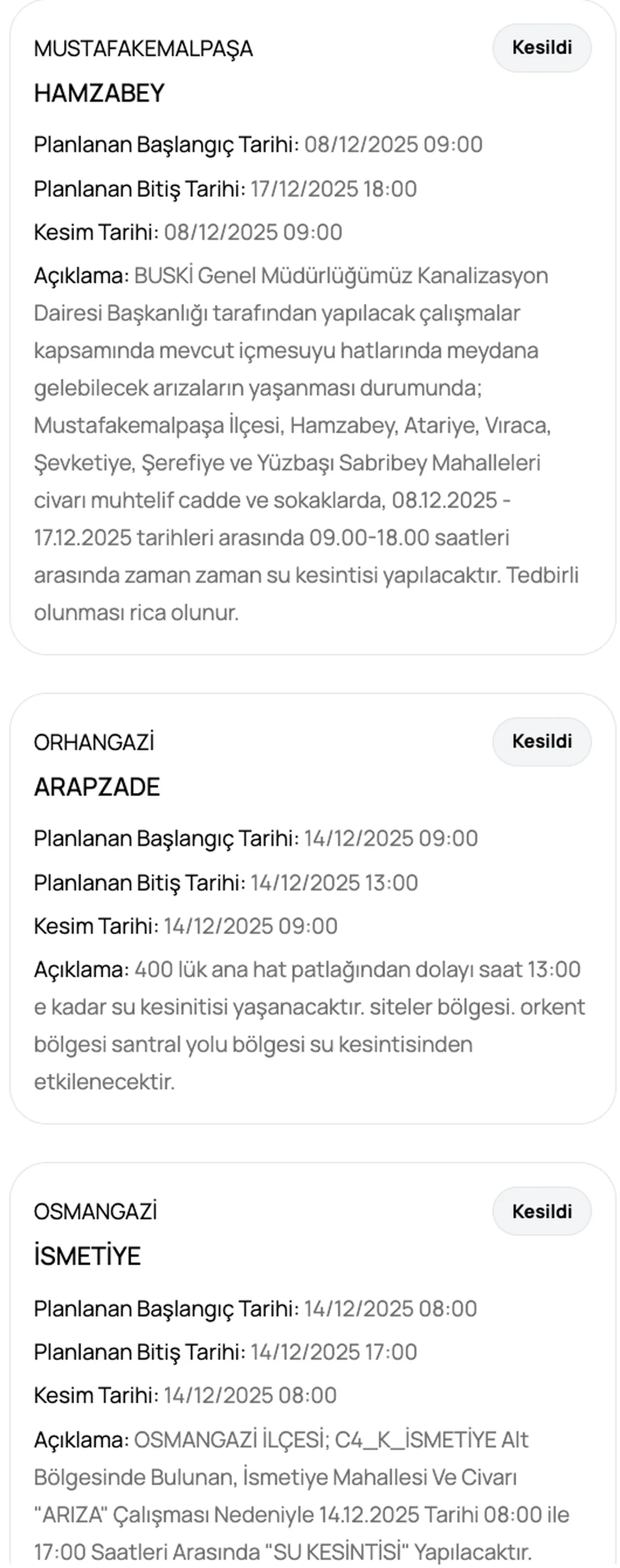620x1568 pixels.
Task: Click the Kesildi badge on MUSTAFAKEMALPAŞA card
Action: point(541,48)
